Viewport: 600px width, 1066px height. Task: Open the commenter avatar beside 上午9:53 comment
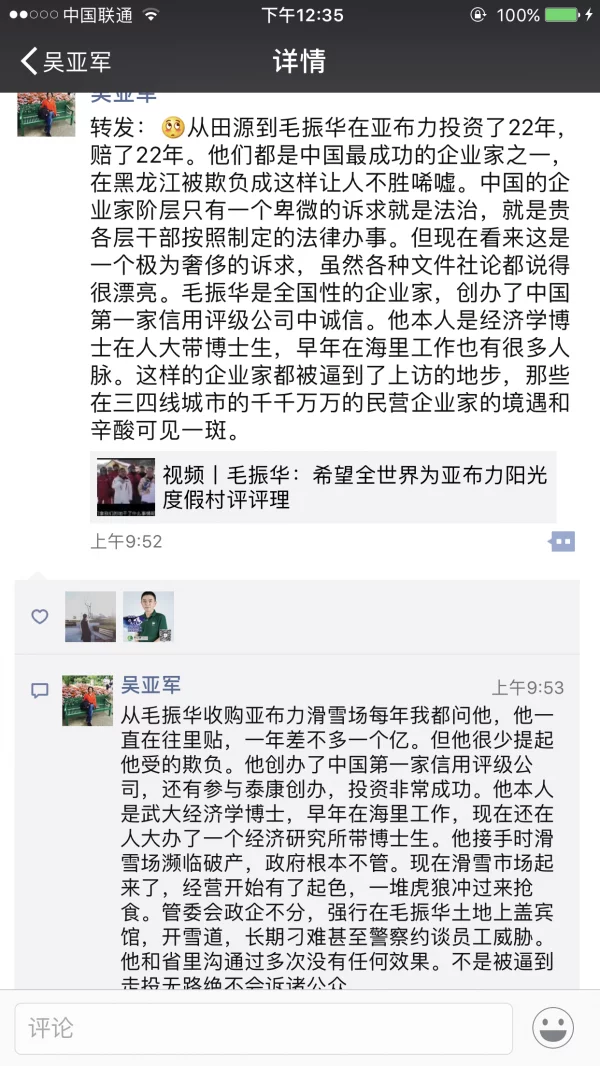pyautogui.click(x=88, y=700)
